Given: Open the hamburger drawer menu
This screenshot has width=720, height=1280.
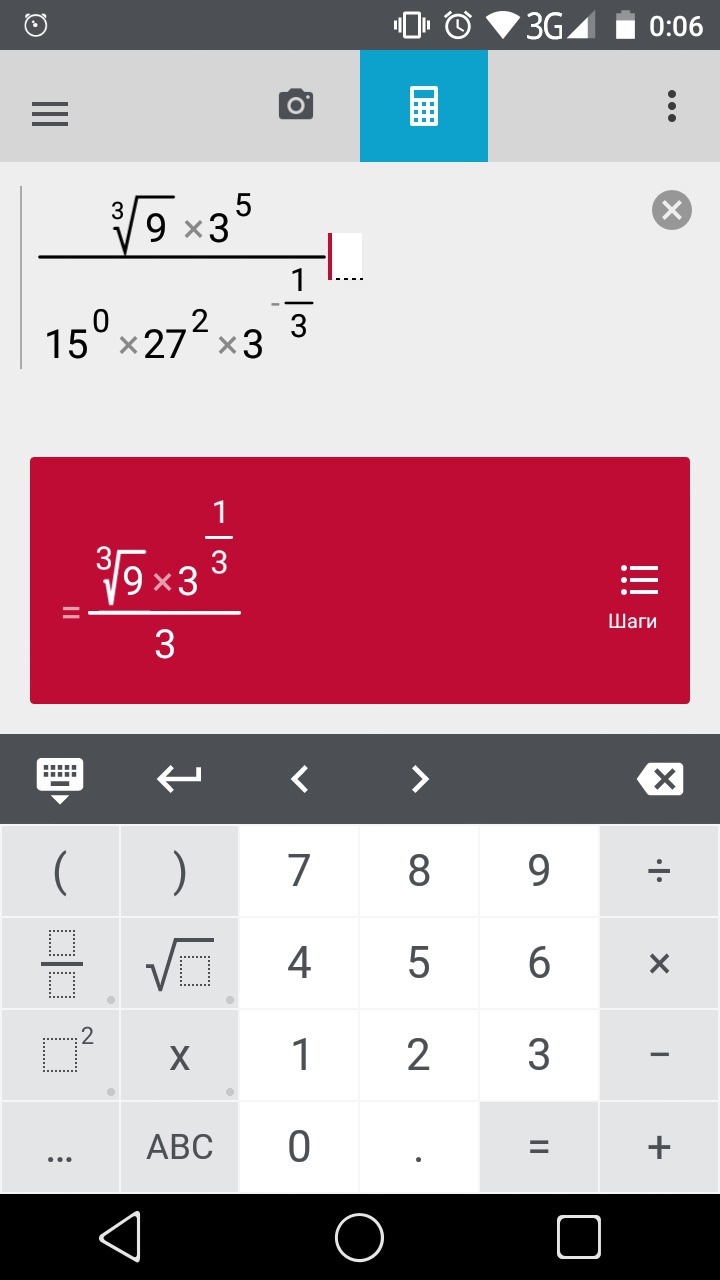Looking at the screenshot, I should click(50, 114).
